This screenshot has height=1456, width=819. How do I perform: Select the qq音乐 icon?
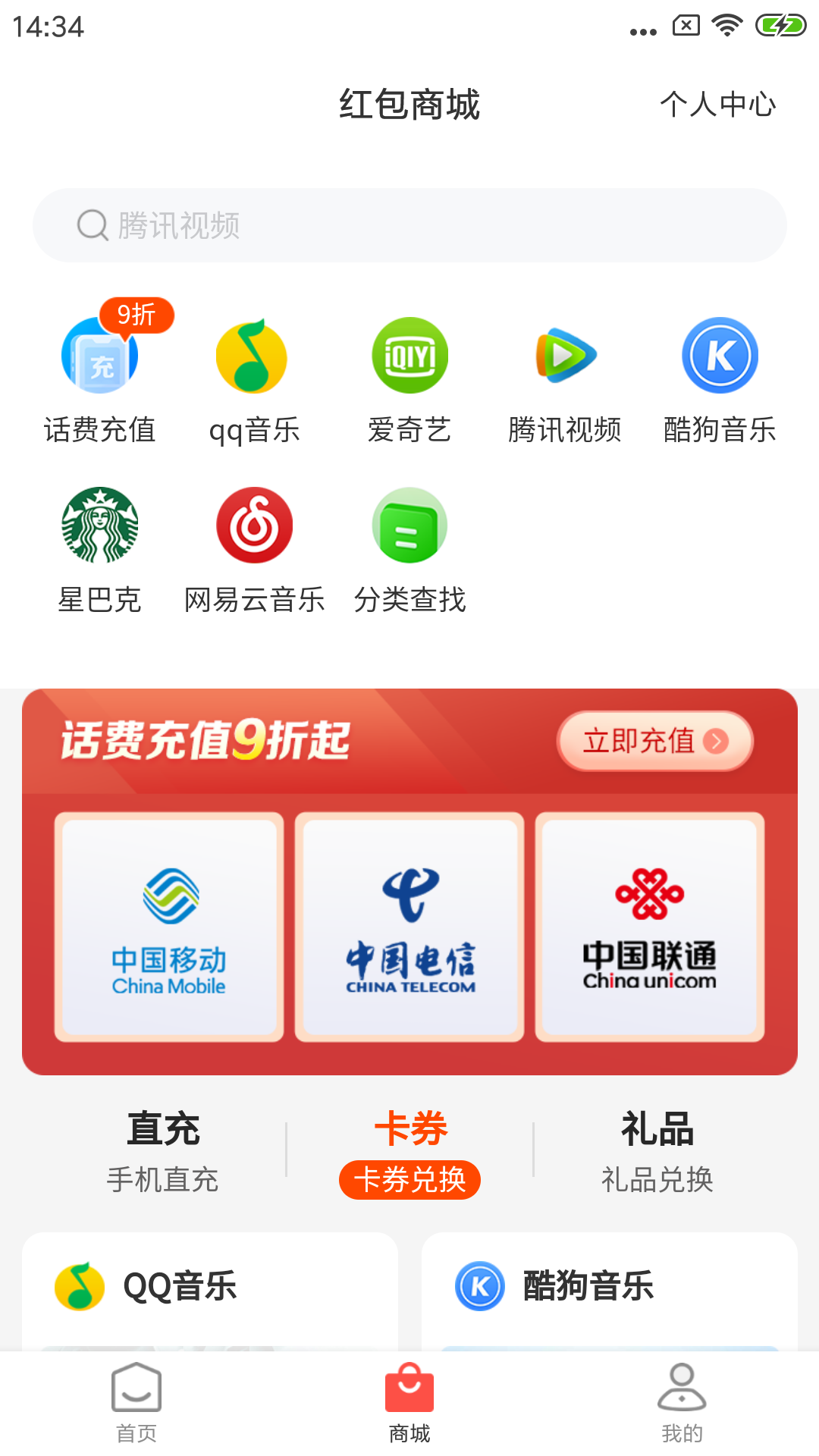click(x=253, y=355)
